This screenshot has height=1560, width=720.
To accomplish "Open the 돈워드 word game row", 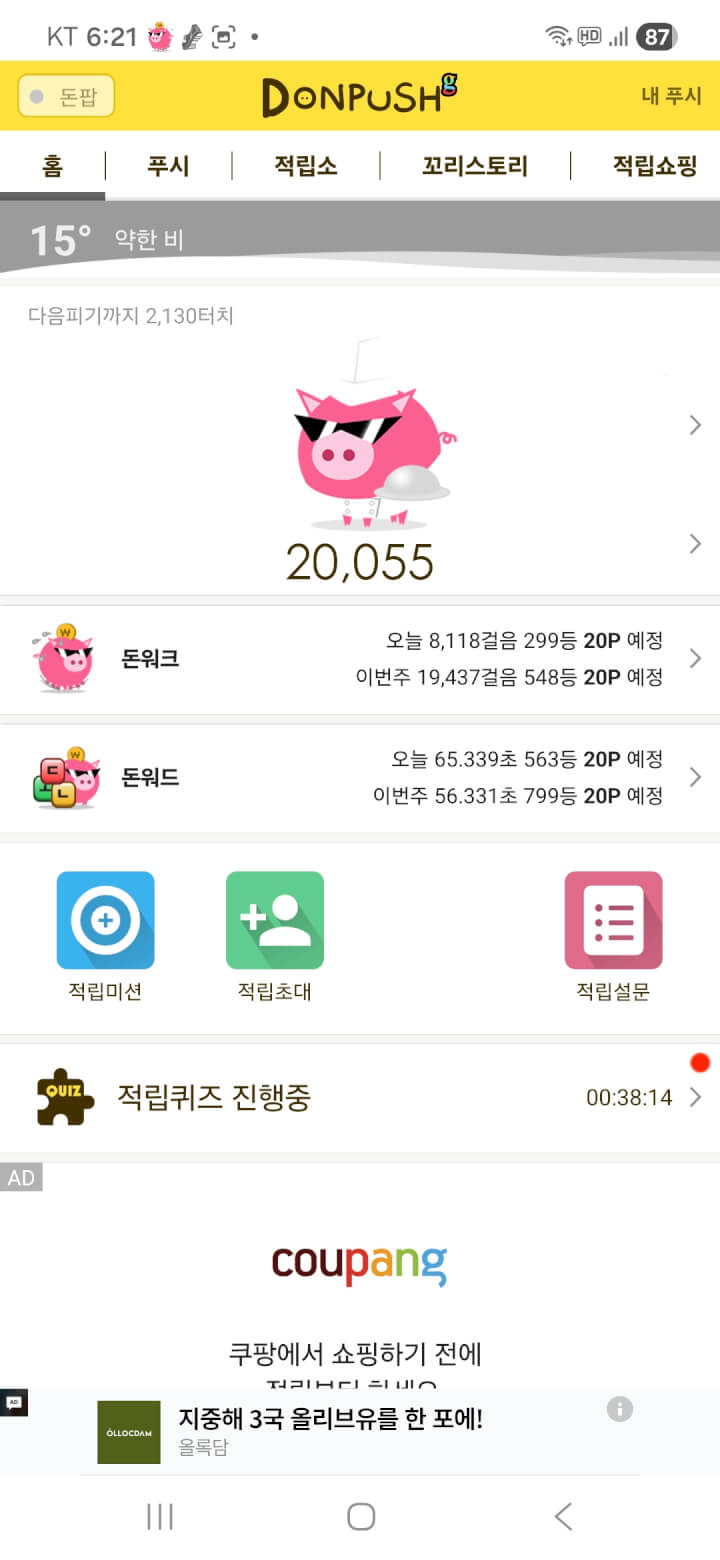I will pos(360,777).
